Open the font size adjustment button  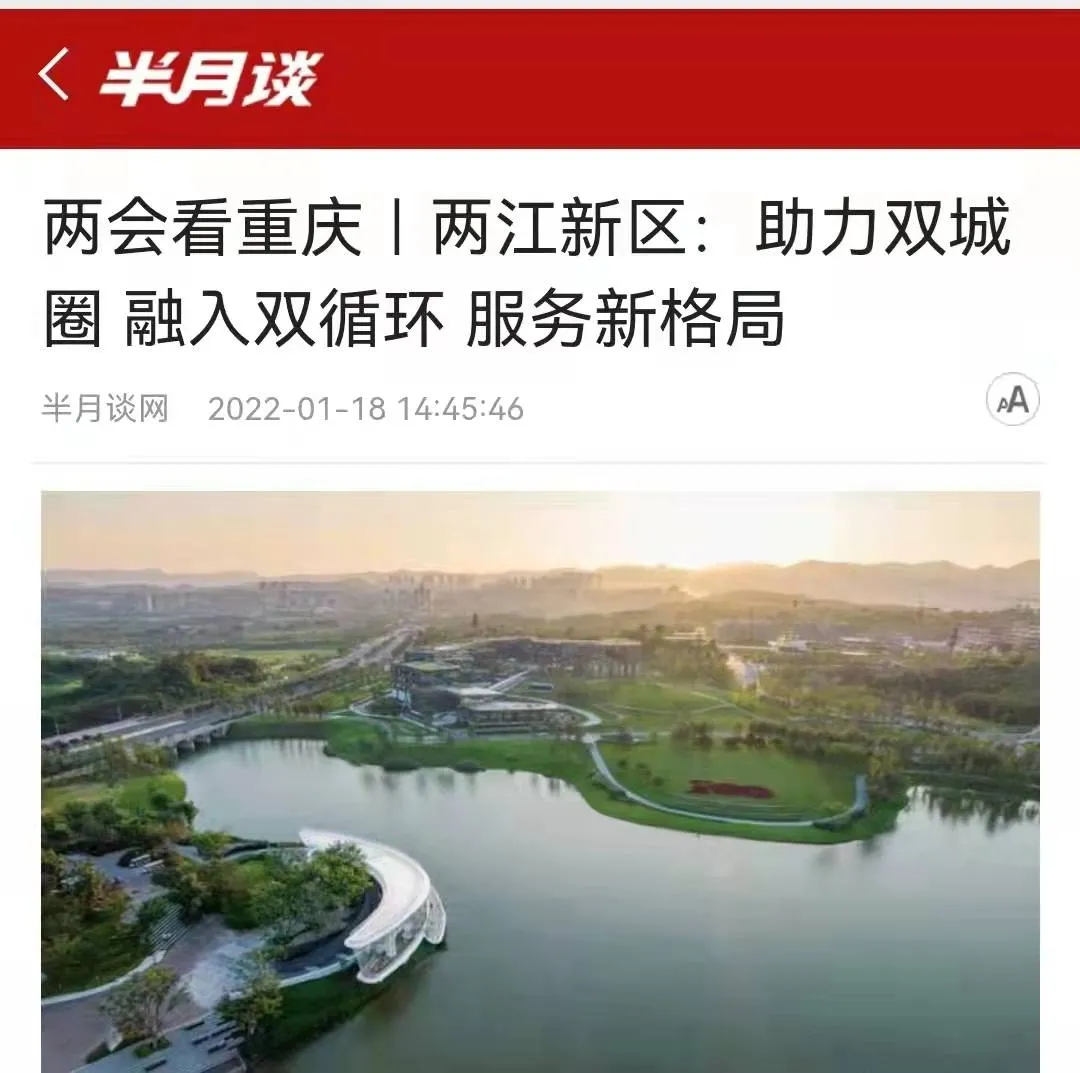point(1012,400)
